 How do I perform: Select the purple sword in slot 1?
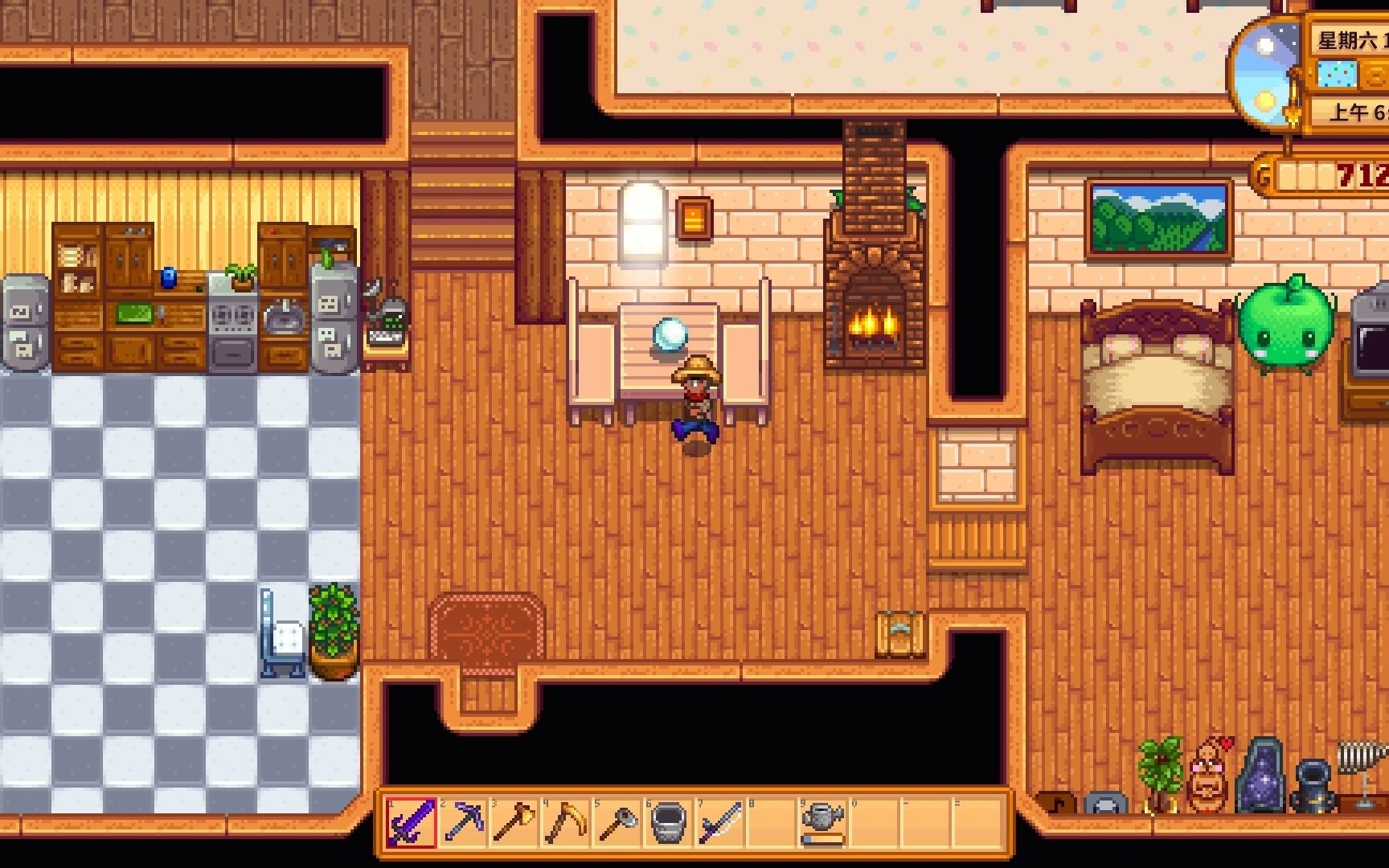(x=412, y=823)
